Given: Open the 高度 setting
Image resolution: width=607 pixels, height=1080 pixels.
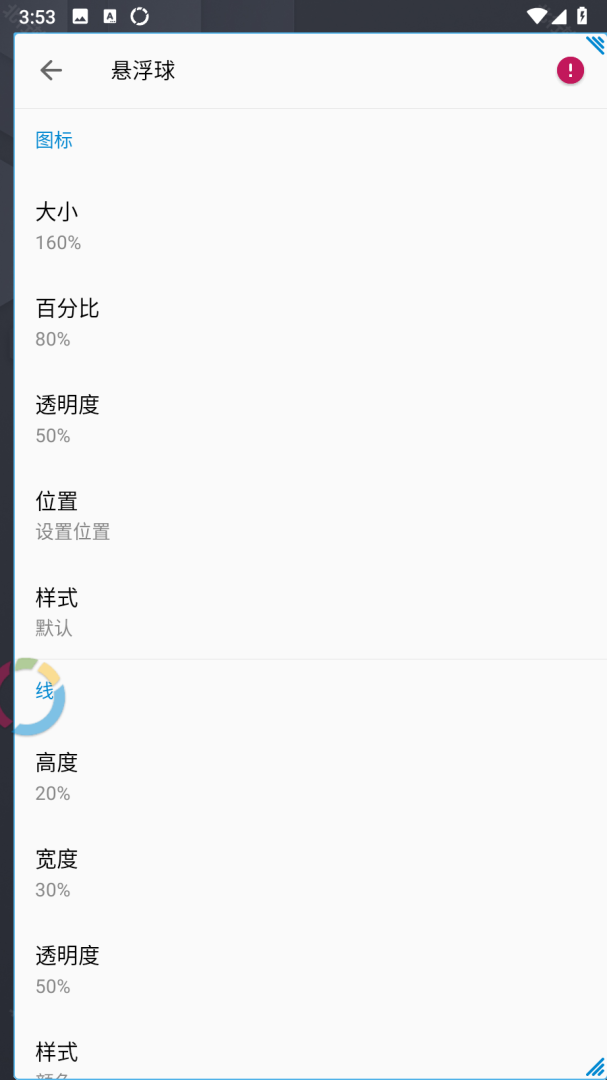Looking at the screenshot, I should click(311, 776).
